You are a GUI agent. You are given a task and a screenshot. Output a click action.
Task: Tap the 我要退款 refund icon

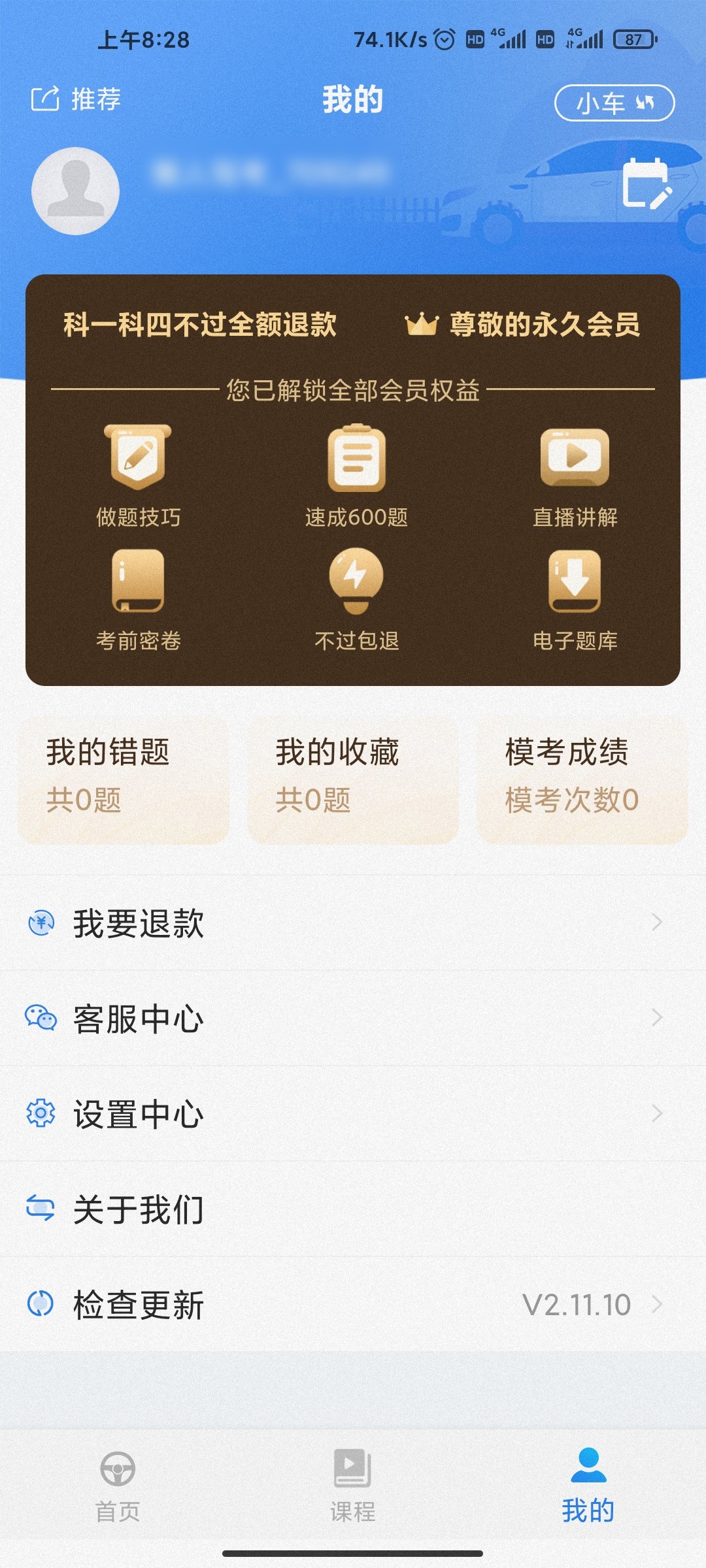pos(41,923)
